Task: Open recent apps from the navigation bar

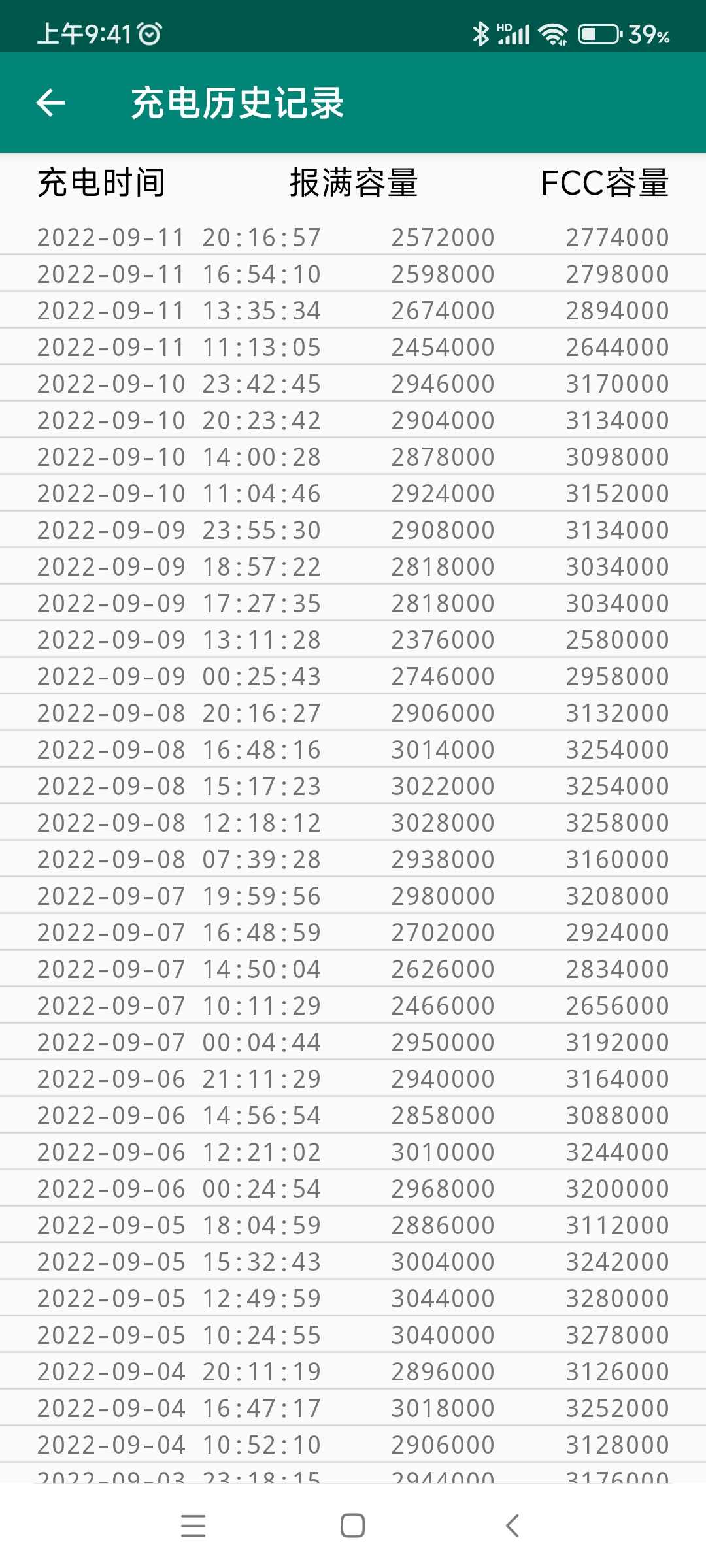Action: 193,1526
